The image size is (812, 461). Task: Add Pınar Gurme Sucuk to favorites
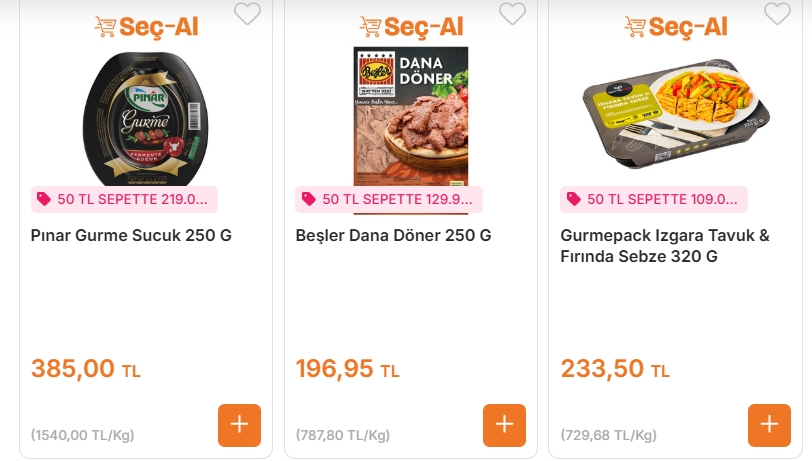[247, 14]
